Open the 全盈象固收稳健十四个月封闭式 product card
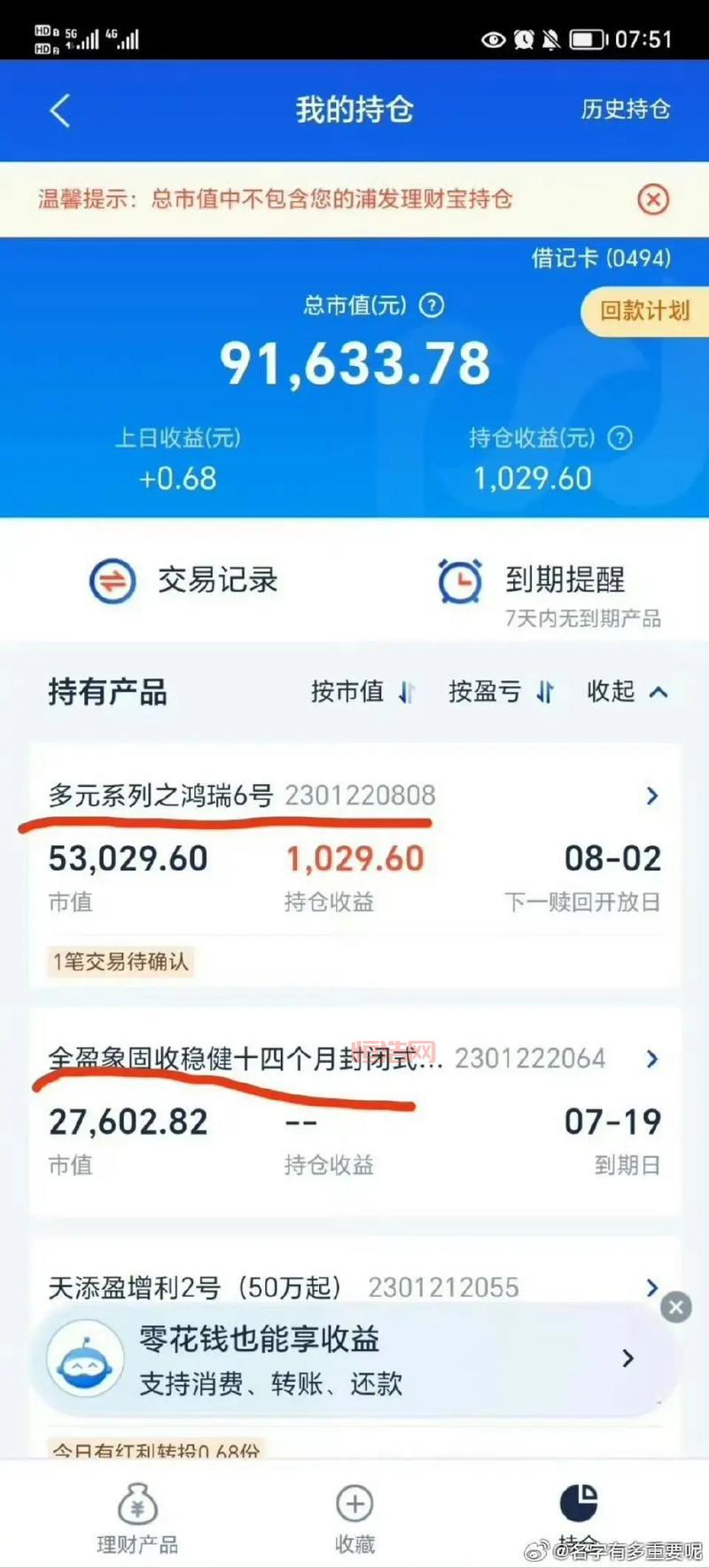Image resolution: width=709 pixels, height=1568 pixels. [x=354, y=1107]
